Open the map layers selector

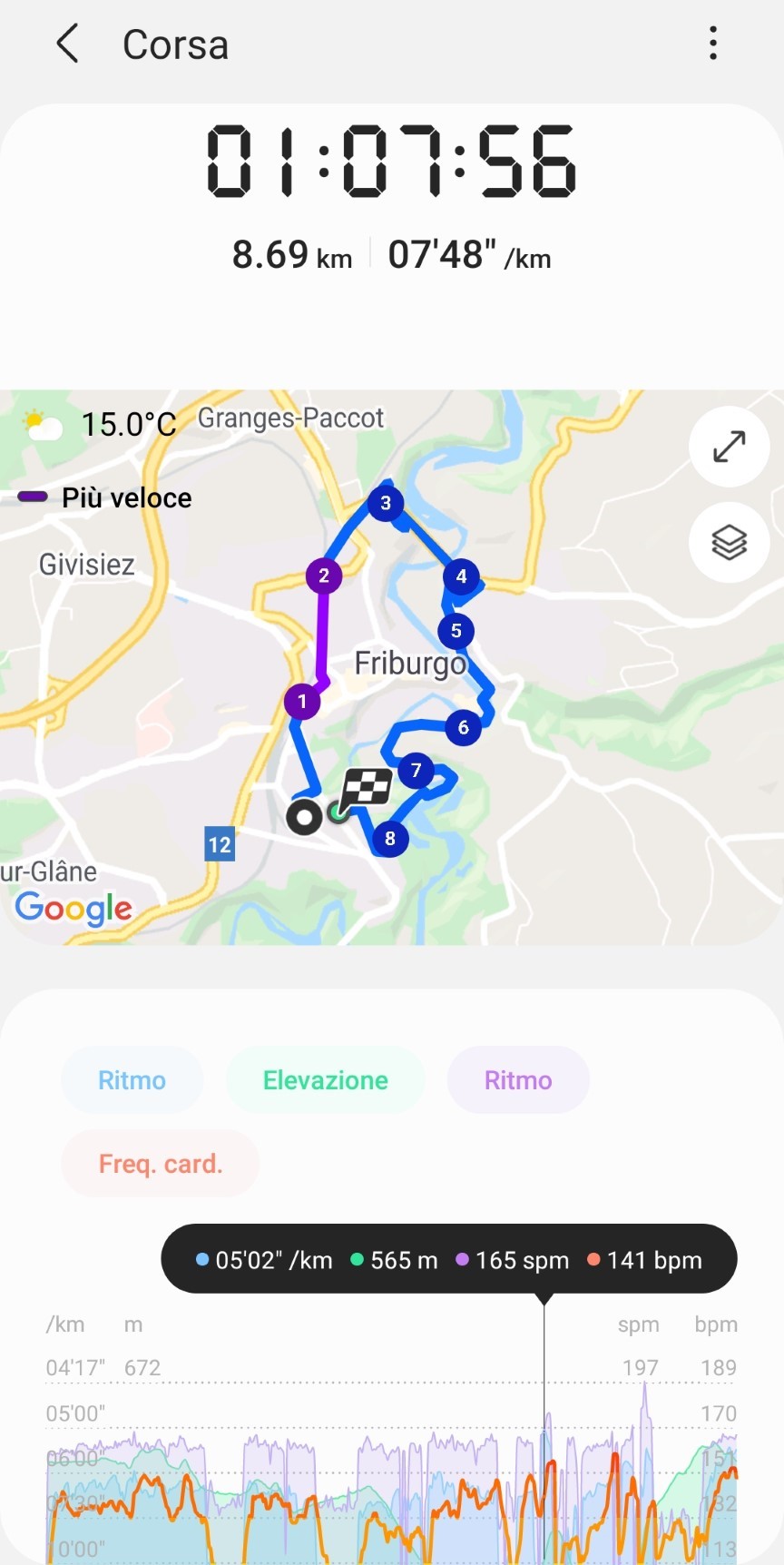point(730,542)
